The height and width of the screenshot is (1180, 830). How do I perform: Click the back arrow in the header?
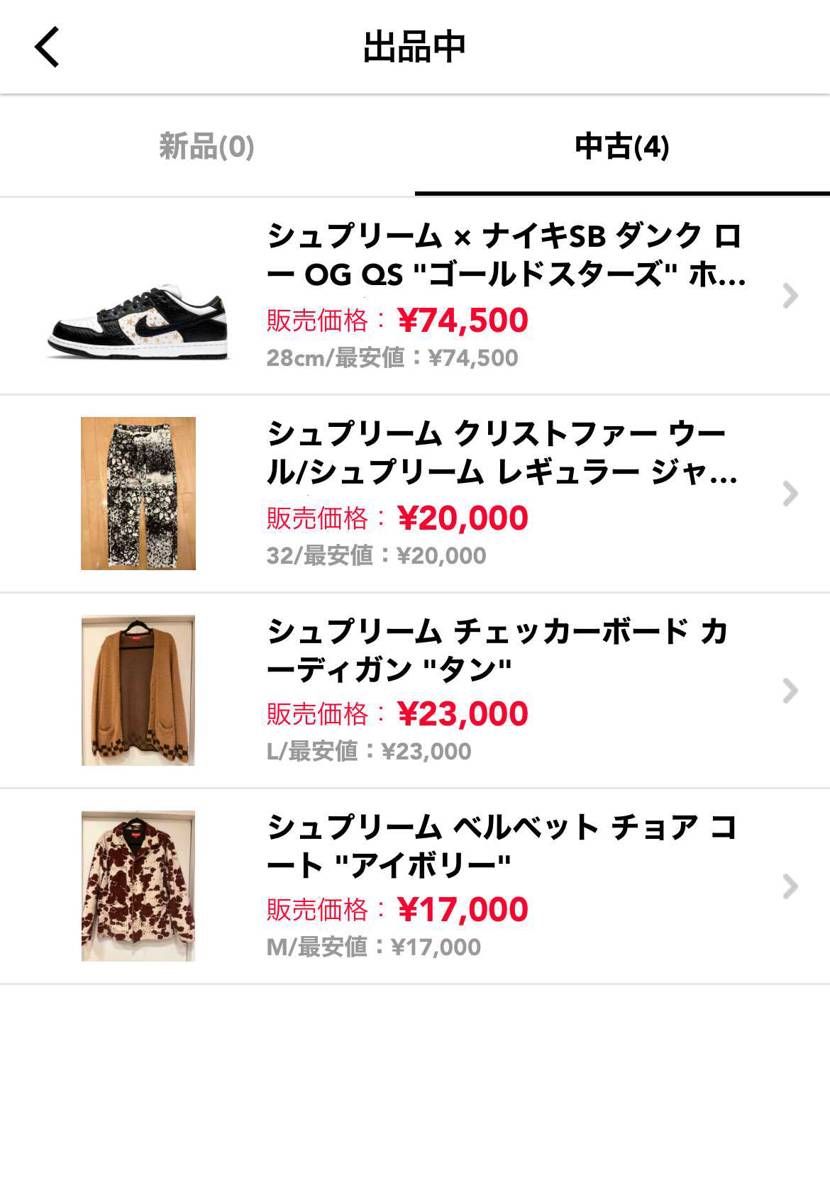coord(46,47)
